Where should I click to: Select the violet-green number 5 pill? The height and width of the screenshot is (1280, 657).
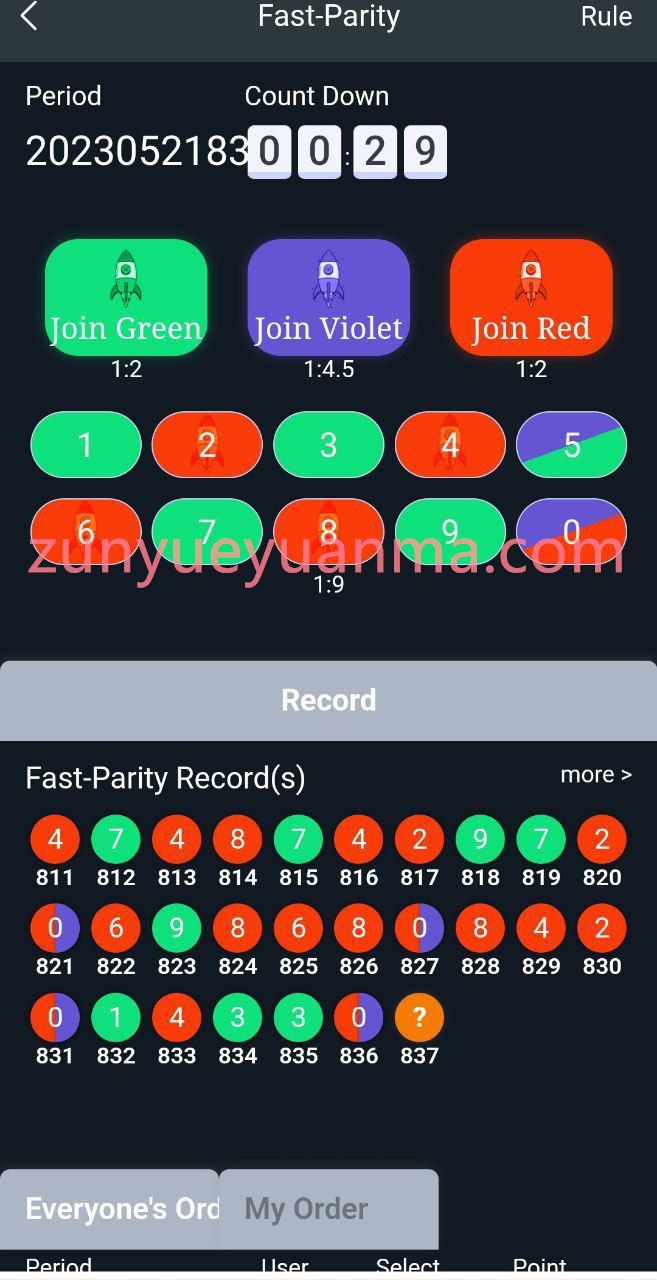[572, 445]
